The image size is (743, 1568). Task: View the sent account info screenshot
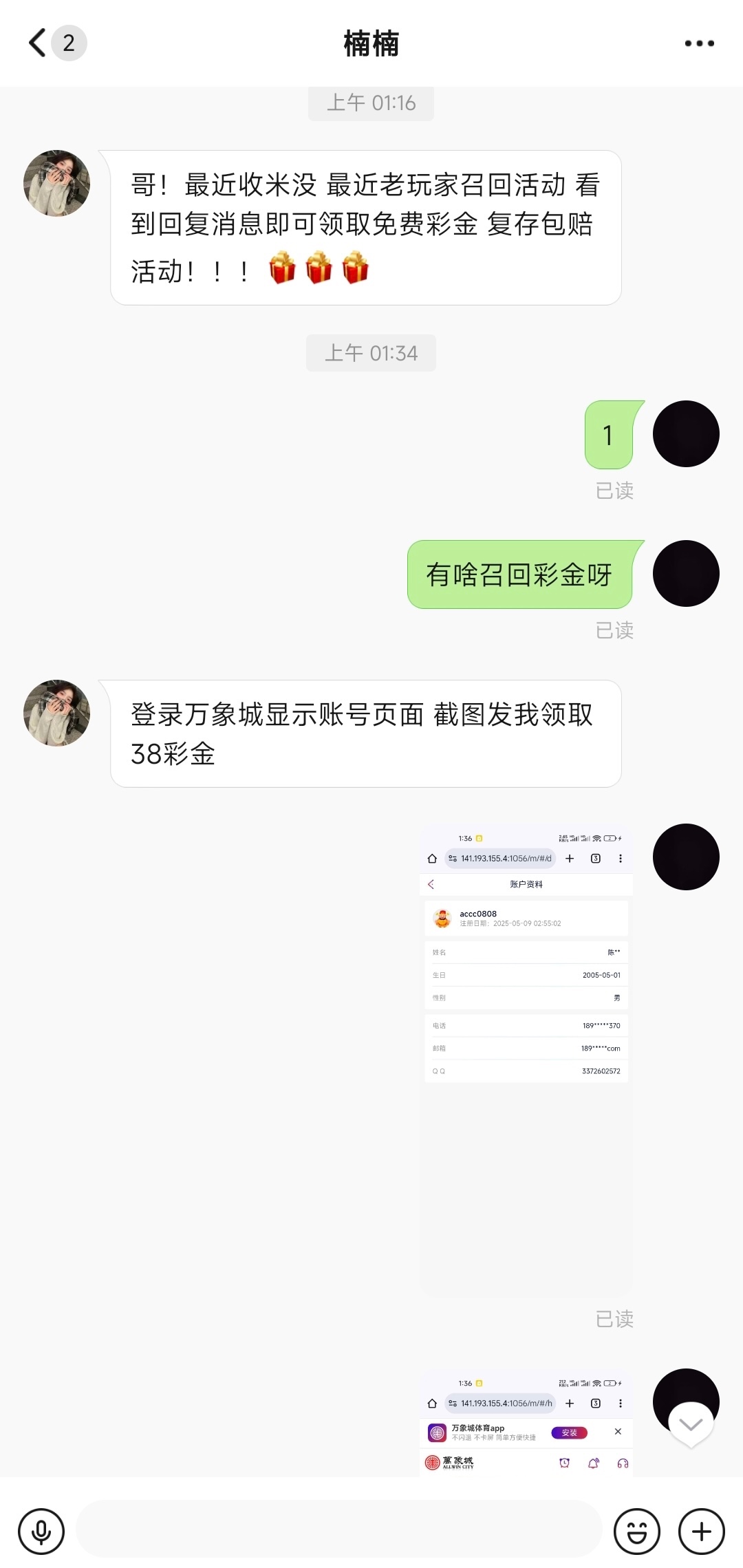(526, 1060)
